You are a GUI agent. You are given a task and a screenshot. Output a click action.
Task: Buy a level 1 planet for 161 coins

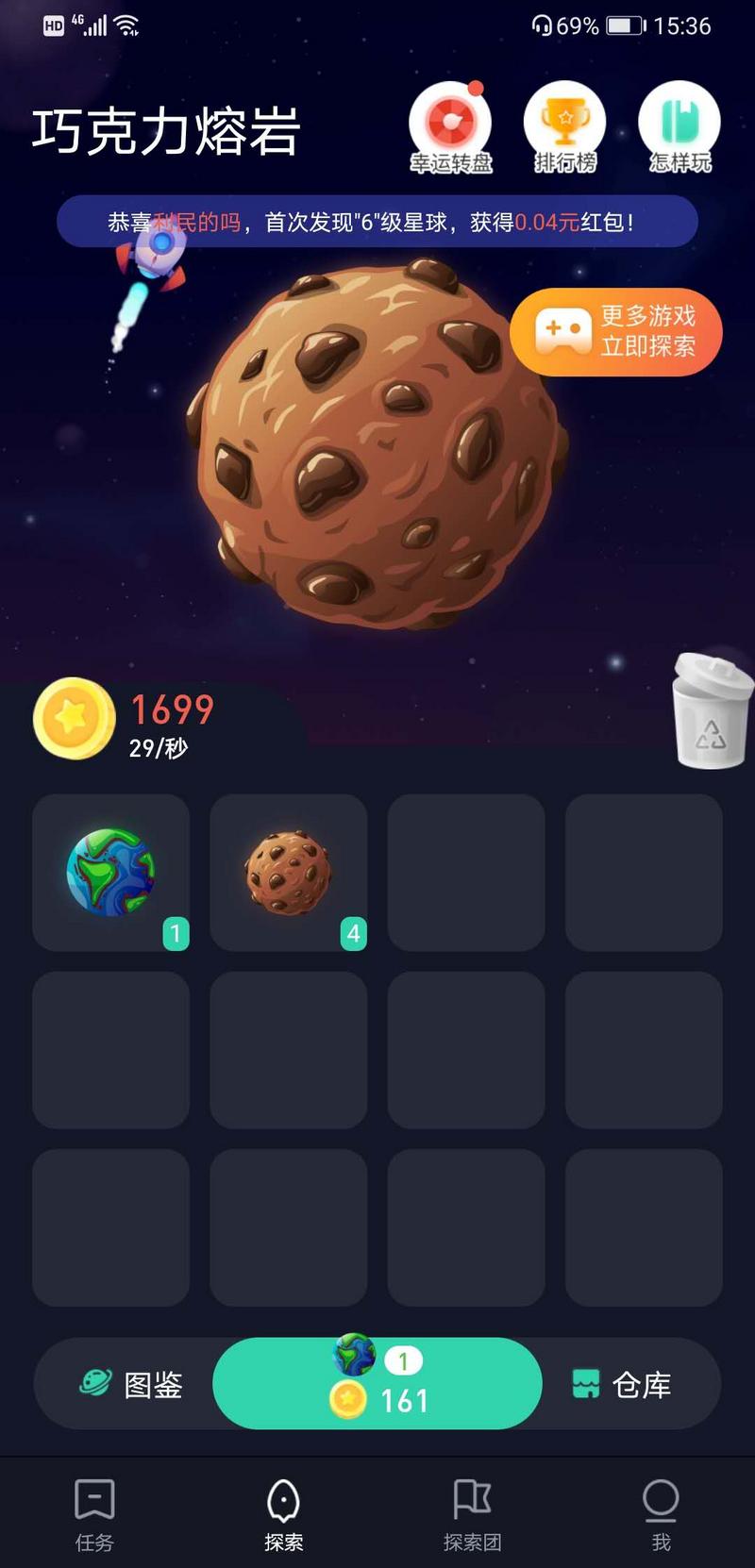pos(377,1383)
